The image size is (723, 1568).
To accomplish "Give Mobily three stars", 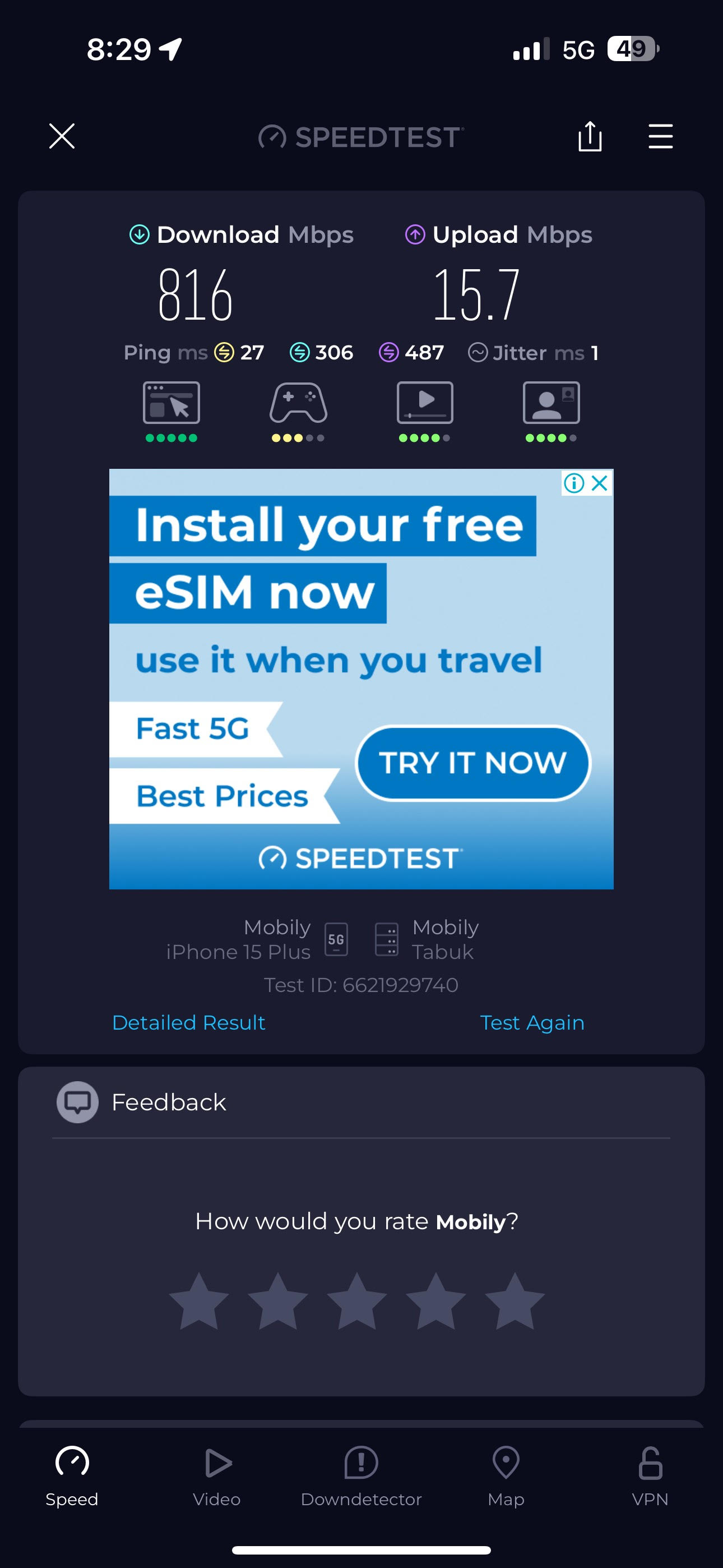I will (x=356, y=1301).
